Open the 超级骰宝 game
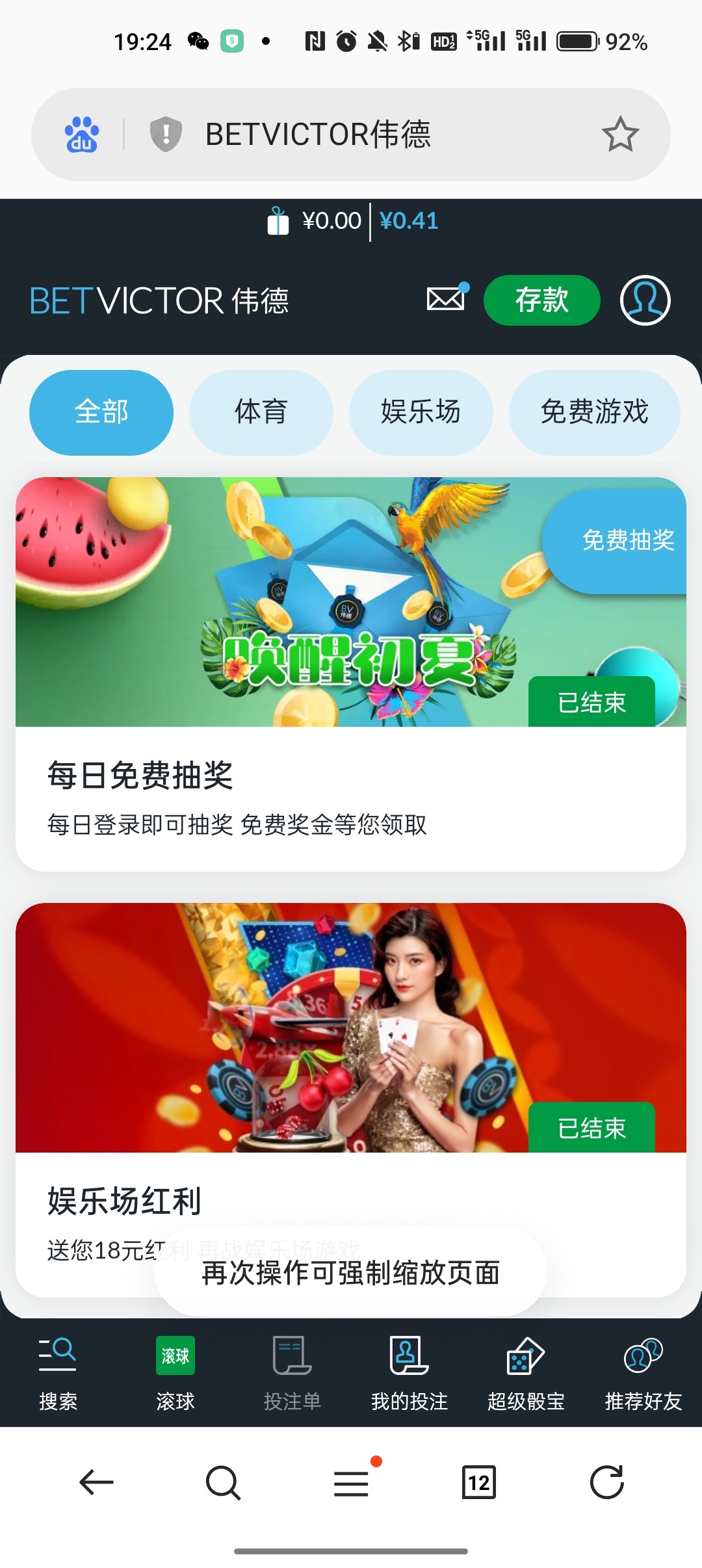 click(526, 1373)
